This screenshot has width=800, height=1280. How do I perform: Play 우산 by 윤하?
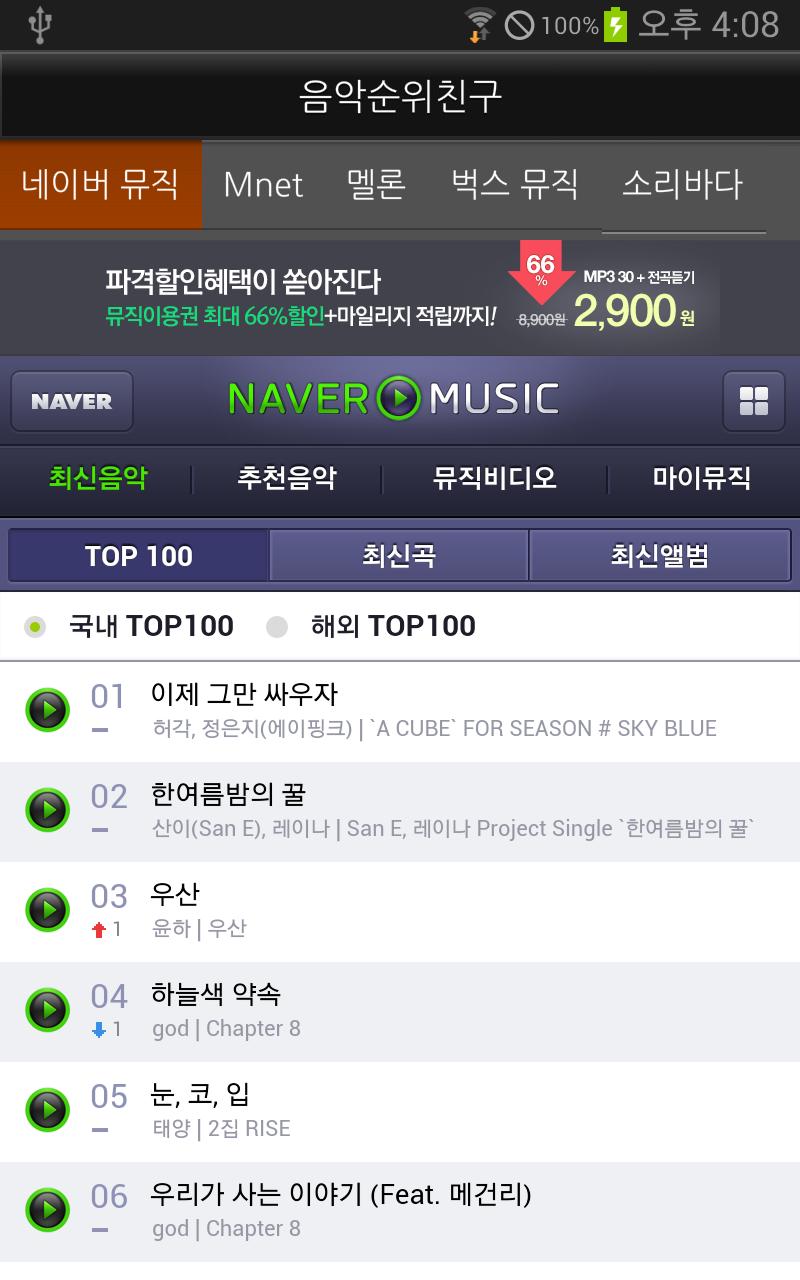click(46, 910)
